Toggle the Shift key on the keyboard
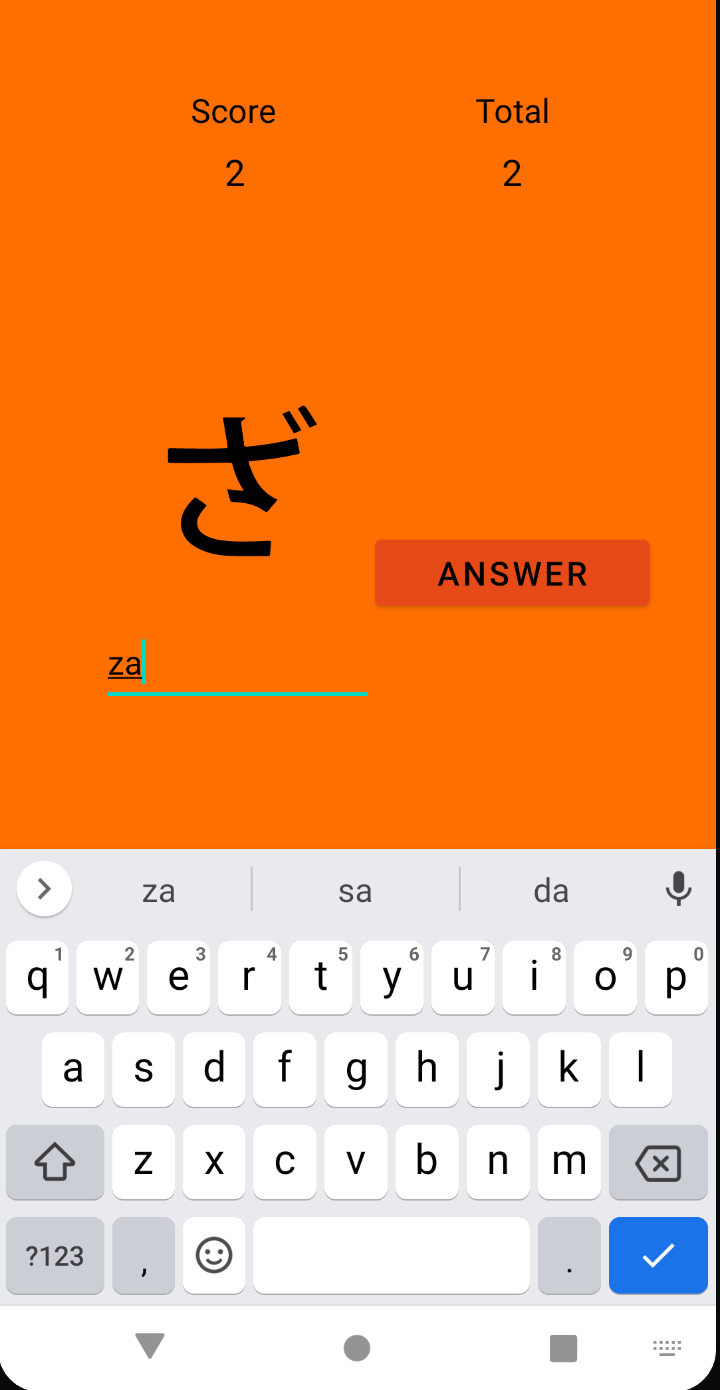This screenshot has height=1390, width=720. [x=54, y=1162]
